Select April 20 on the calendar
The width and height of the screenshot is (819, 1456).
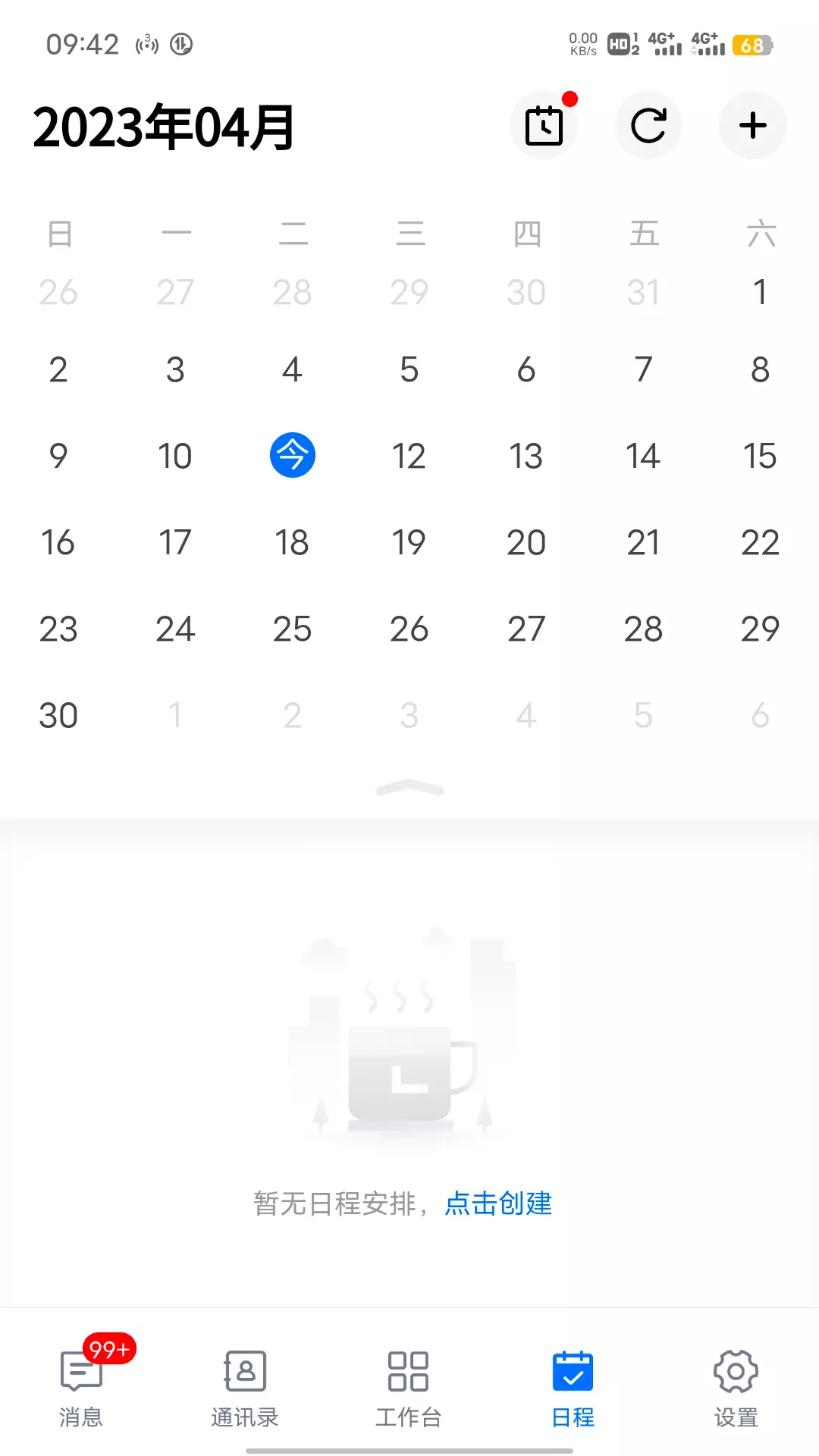point(526,542)
